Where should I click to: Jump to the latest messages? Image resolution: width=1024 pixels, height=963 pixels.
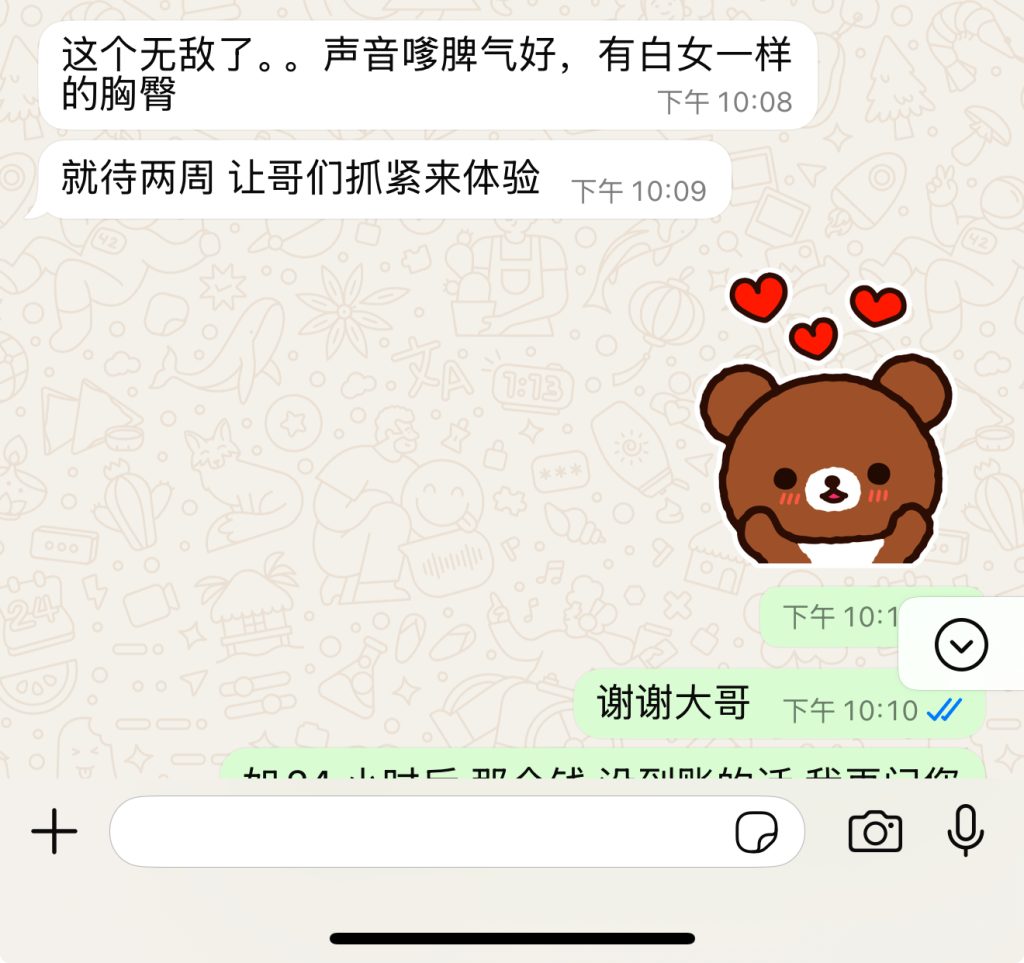[961, 645]
